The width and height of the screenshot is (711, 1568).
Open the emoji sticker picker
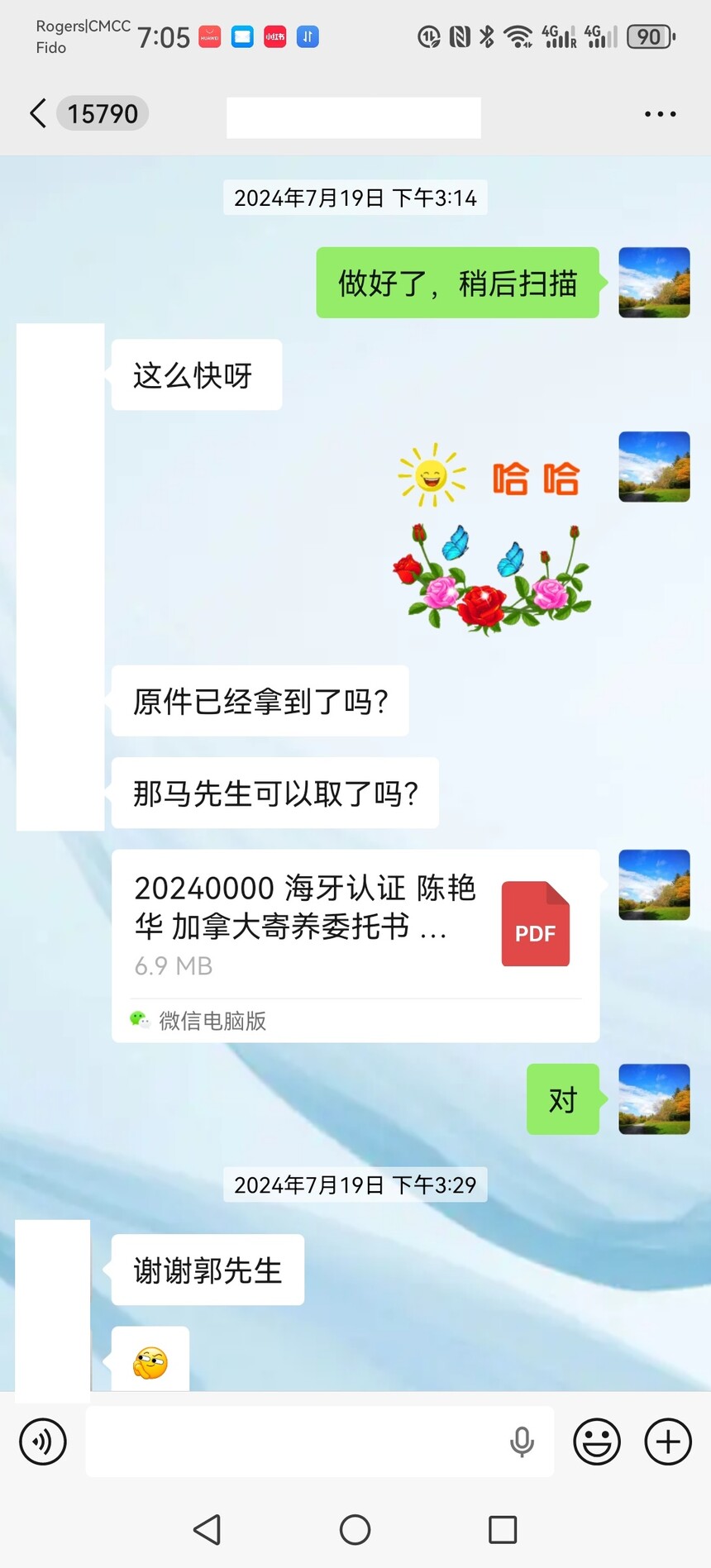click(x=596, y=1442)
